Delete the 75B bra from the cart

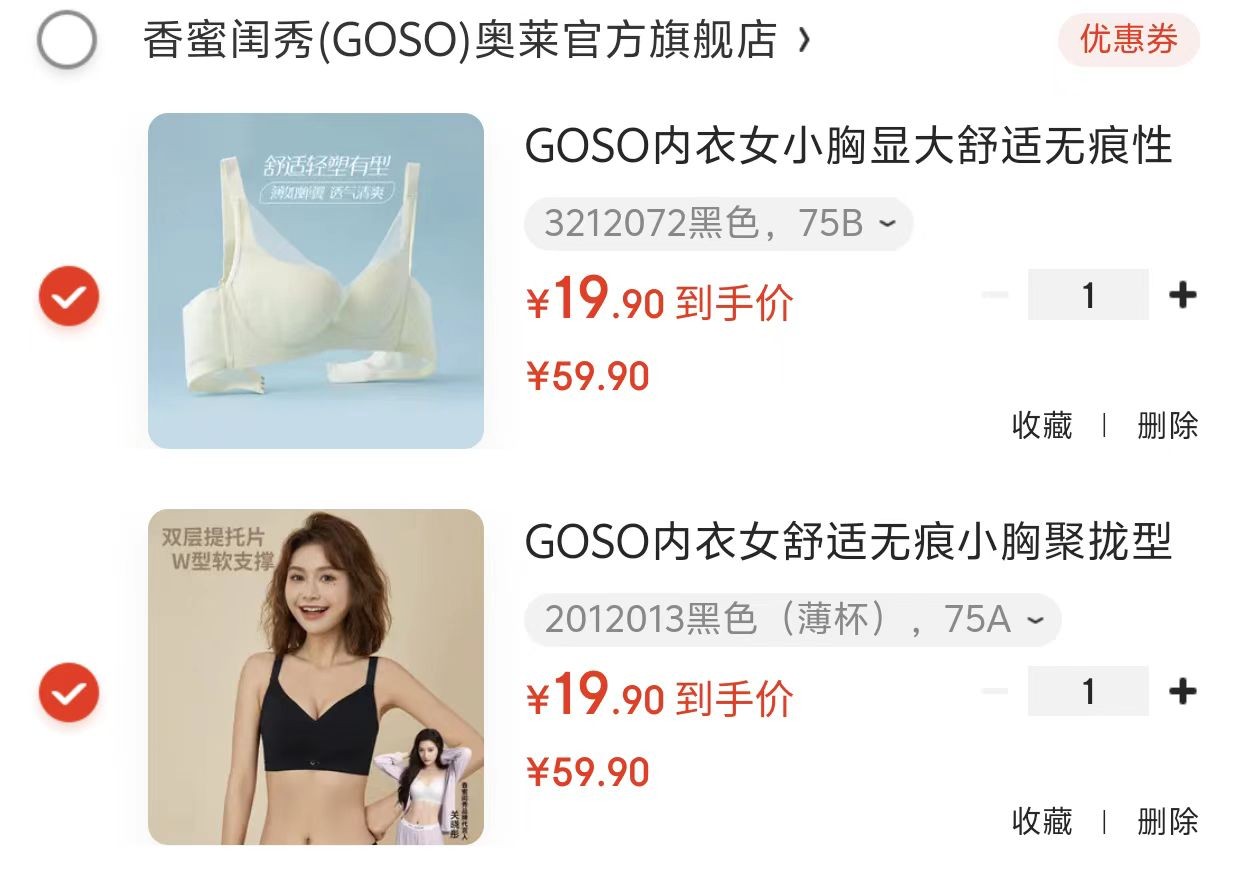tap(1167, 426)
